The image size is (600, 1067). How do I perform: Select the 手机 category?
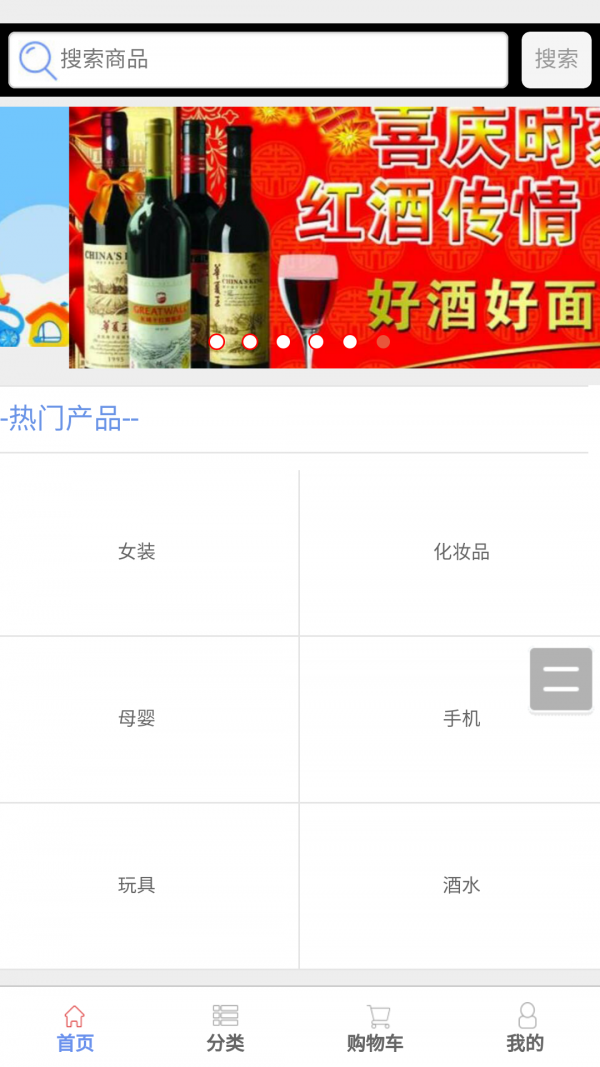[x=461, y=718]
